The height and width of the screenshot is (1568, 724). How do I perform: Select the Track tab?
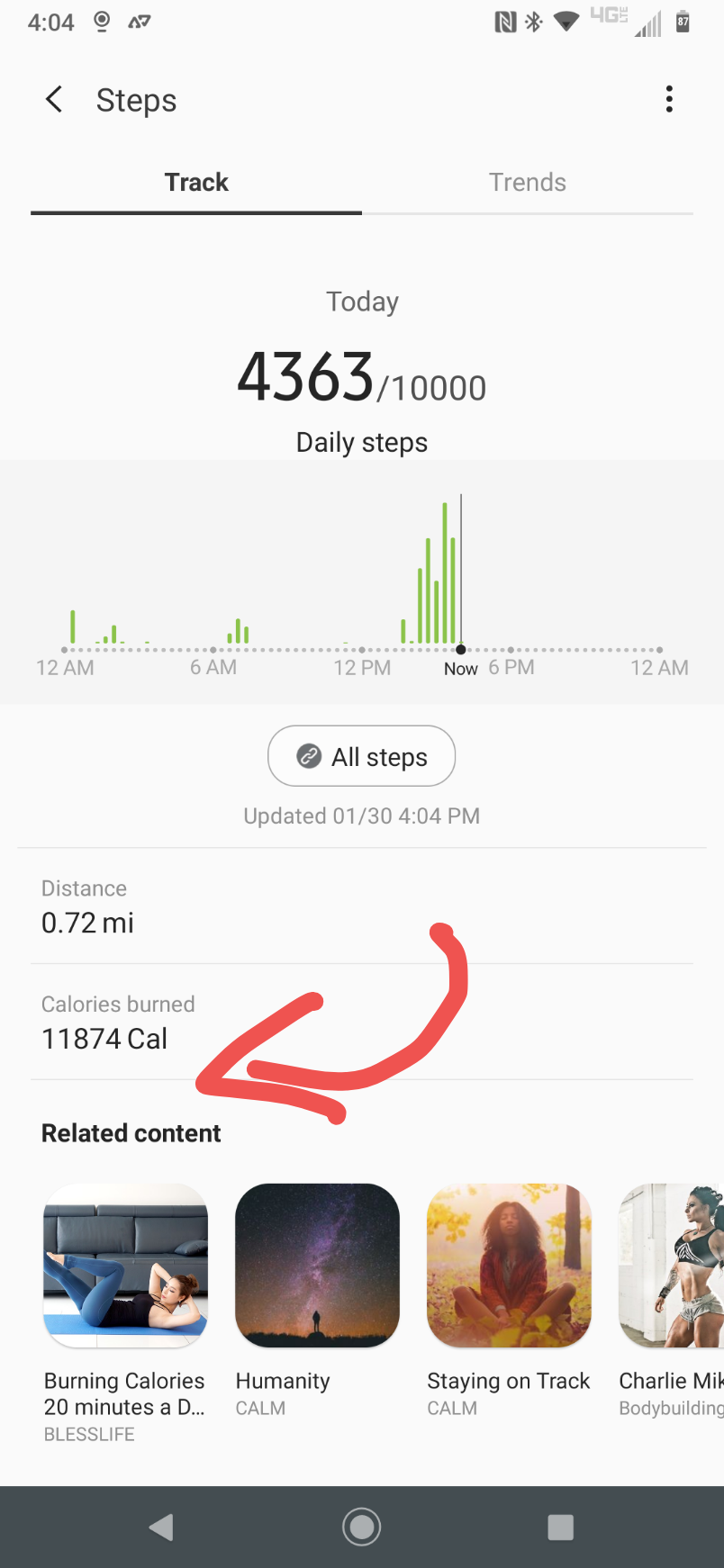coord(196,183)
